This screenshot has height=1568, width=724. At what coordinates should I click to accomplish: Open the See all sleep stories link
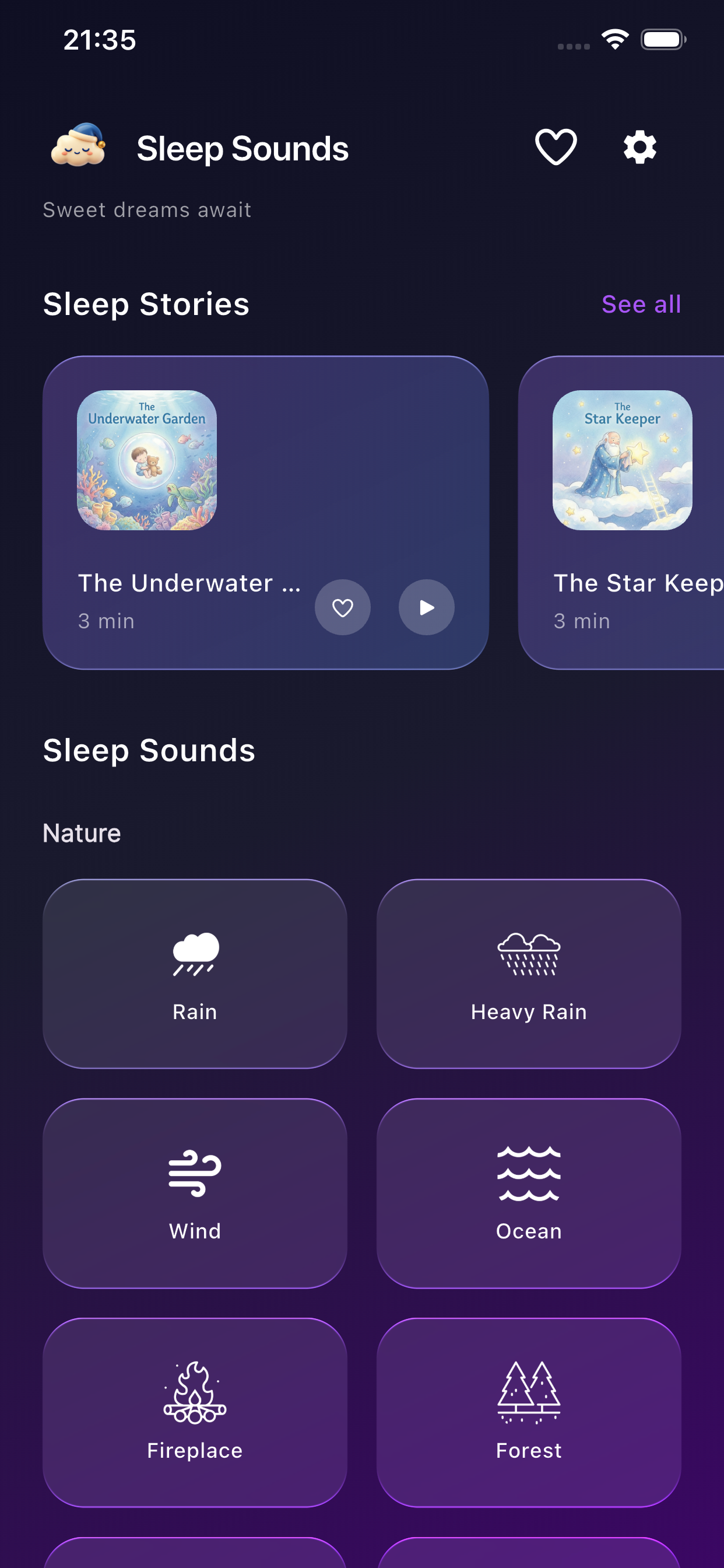pos(641,304)
